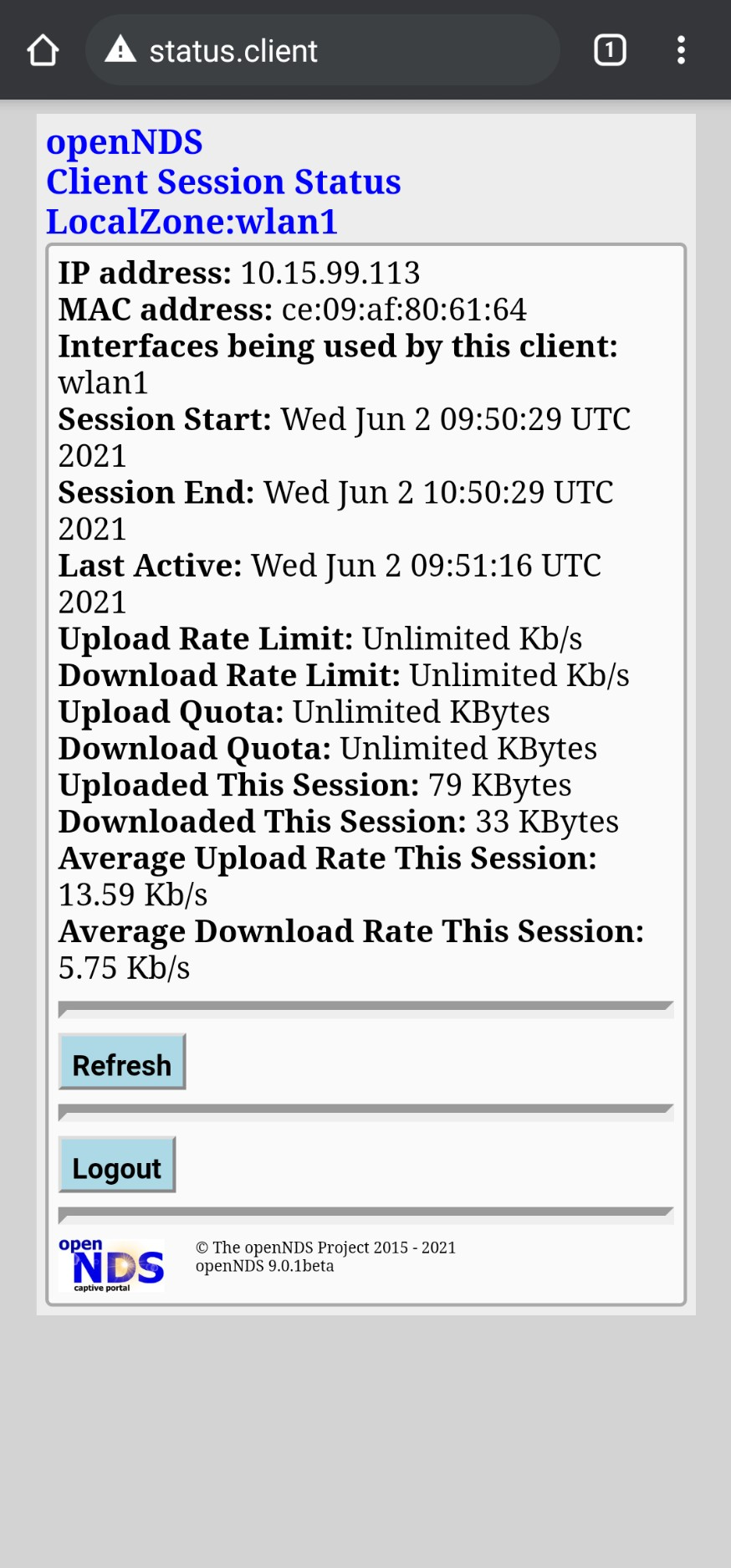Open the browser tab switcher
This screenshot has width=731, height=1568.
pos(610,49)
